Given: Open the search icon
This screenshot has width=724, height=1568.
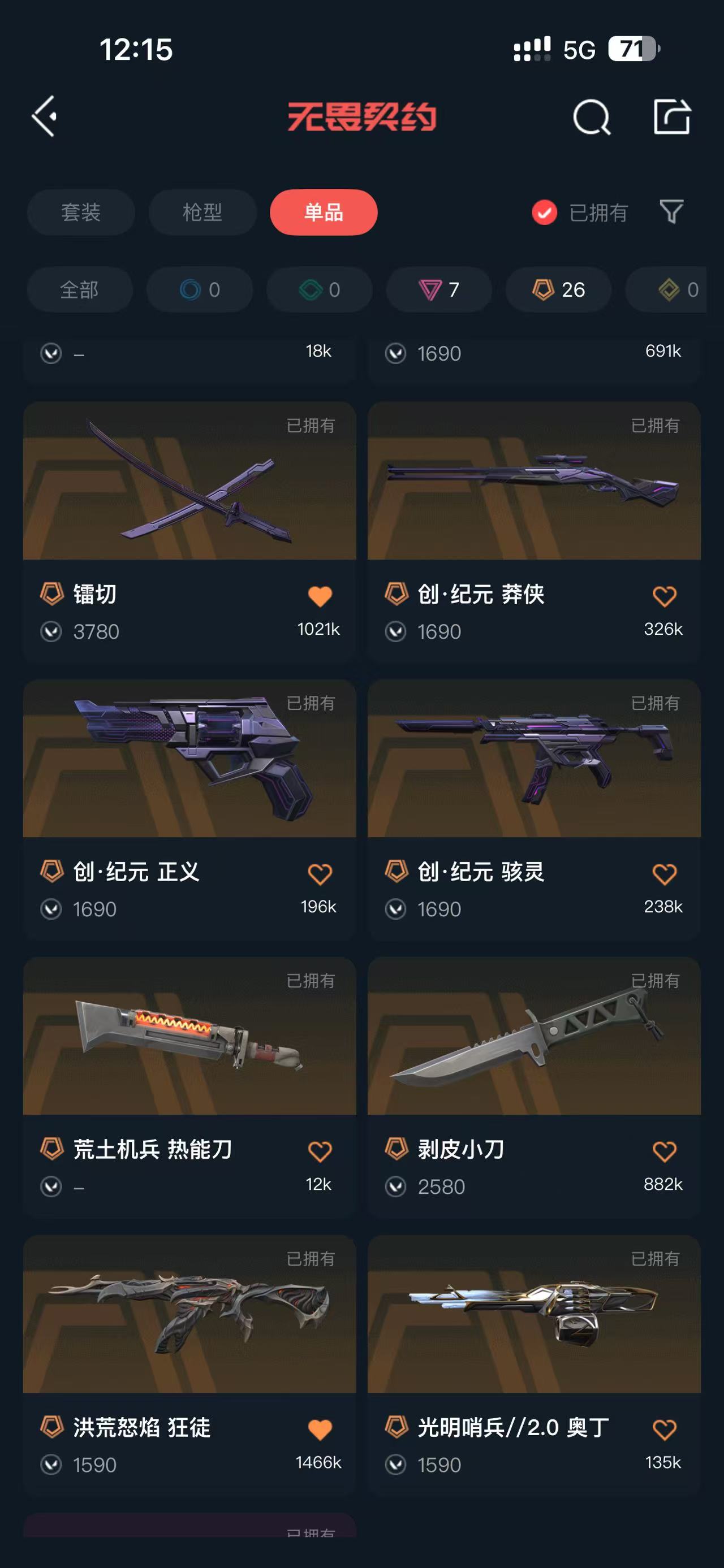Looking at the screenshot, I should point(591,116).
